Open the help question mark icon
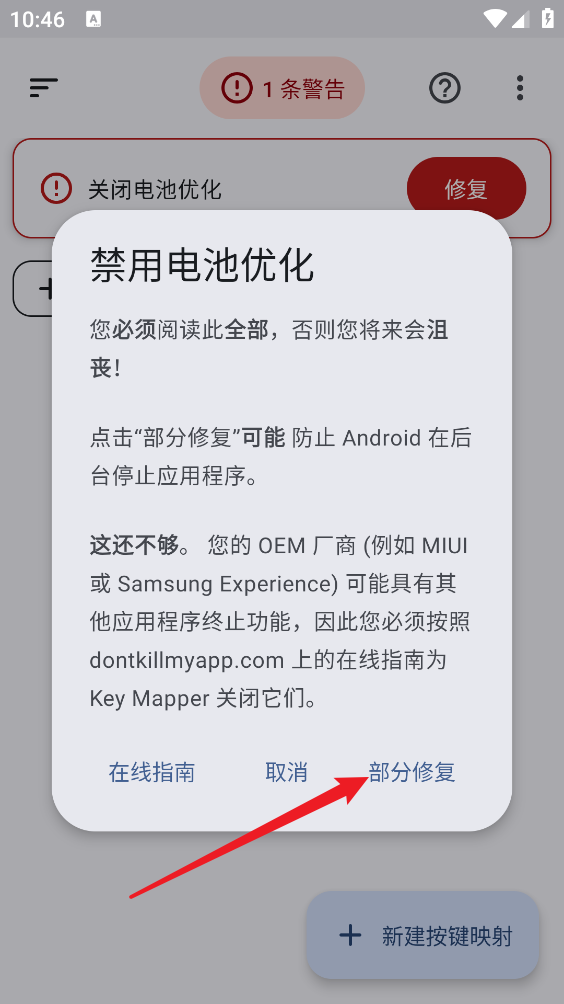 pyautogui.click(x=444, y=88)
